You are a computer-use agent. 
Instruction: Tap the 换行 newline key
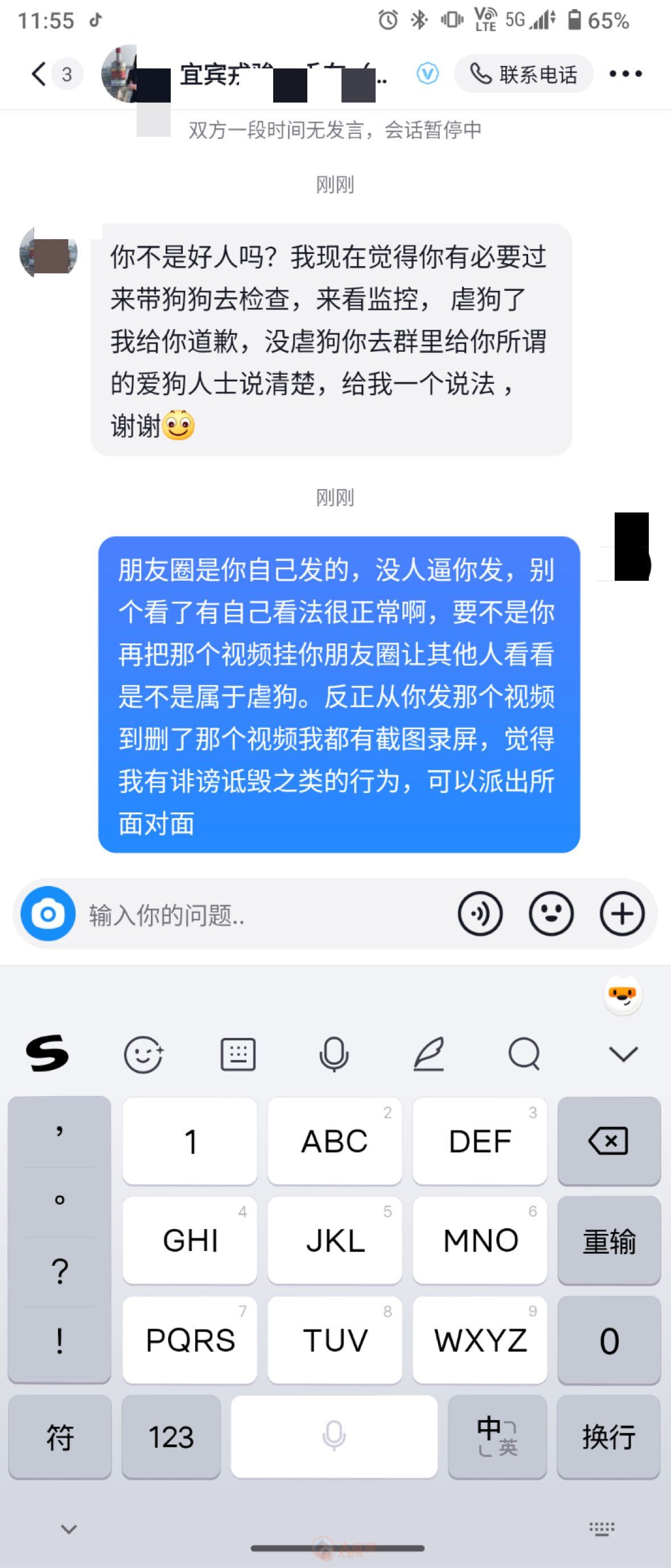[608, 1436]
